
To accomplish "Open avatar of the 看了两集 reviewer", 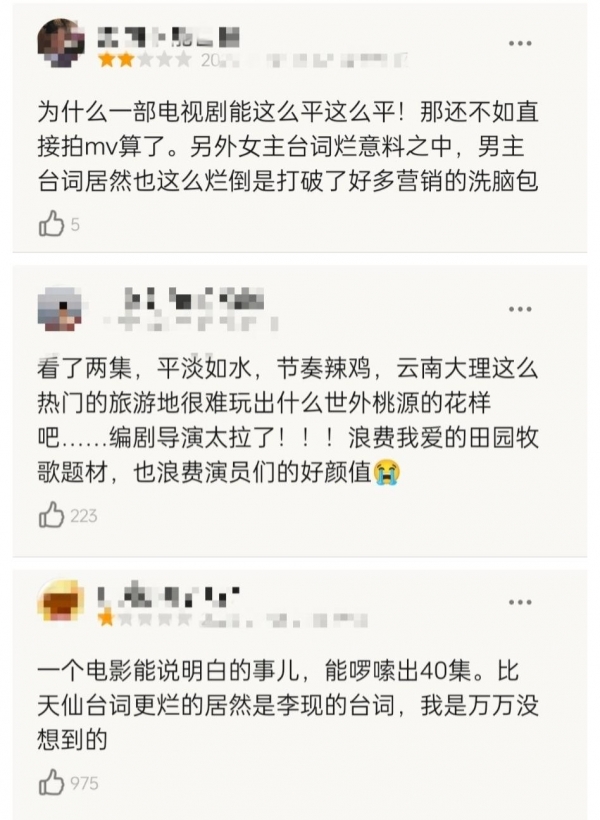I will tap(59, 305).
